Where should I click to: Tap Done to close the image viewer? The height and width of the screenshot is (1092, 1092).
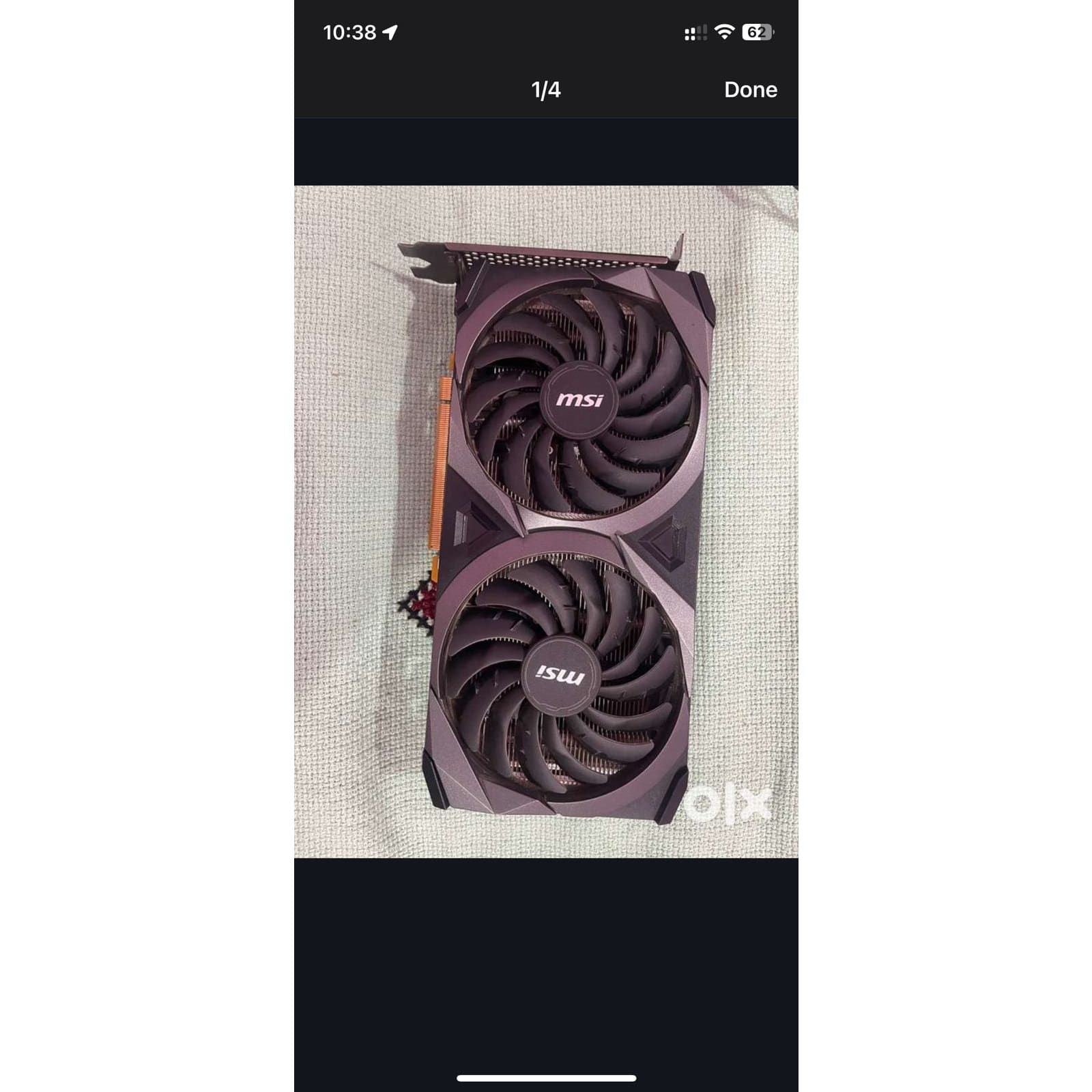pos(750,89)
